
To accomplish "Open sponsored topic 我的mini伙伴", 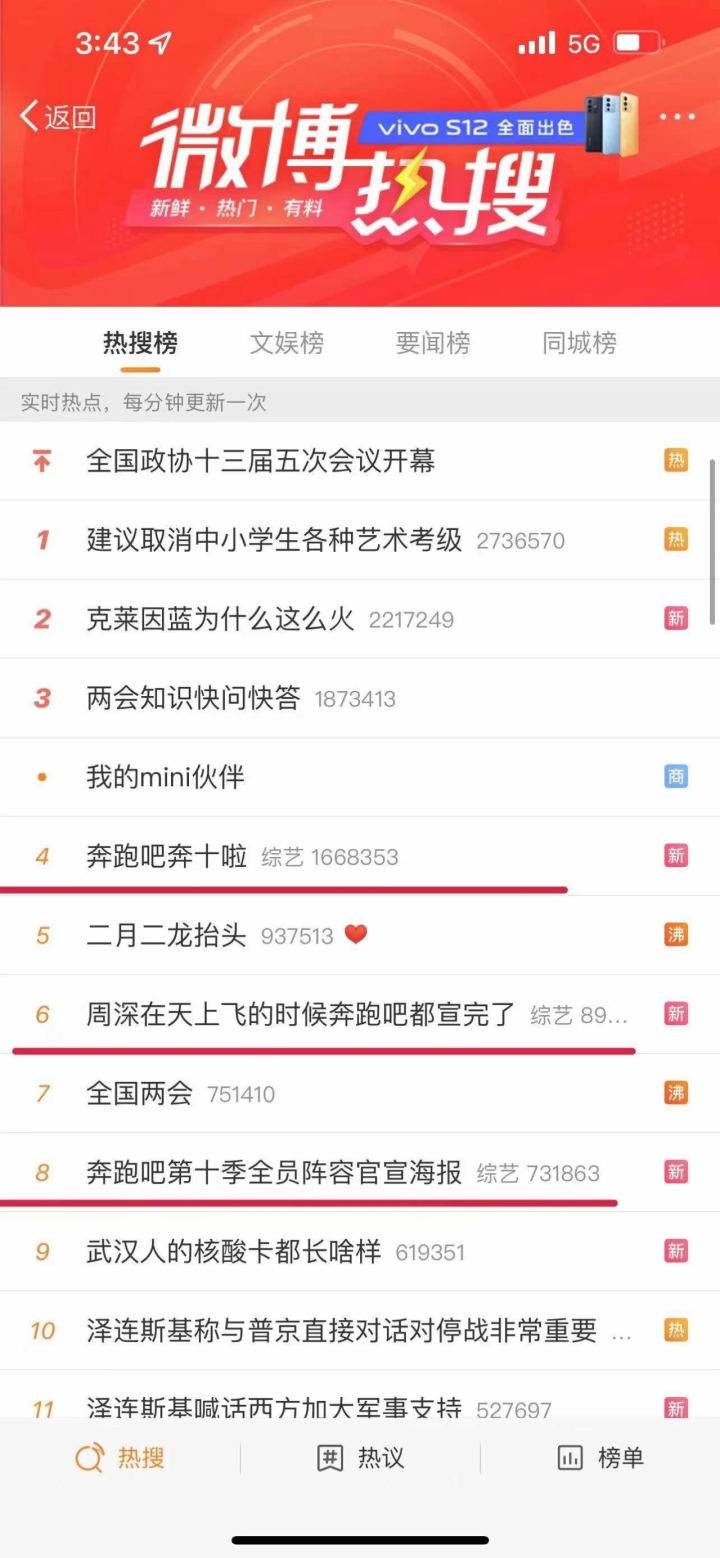I will [x=165, y=777].
